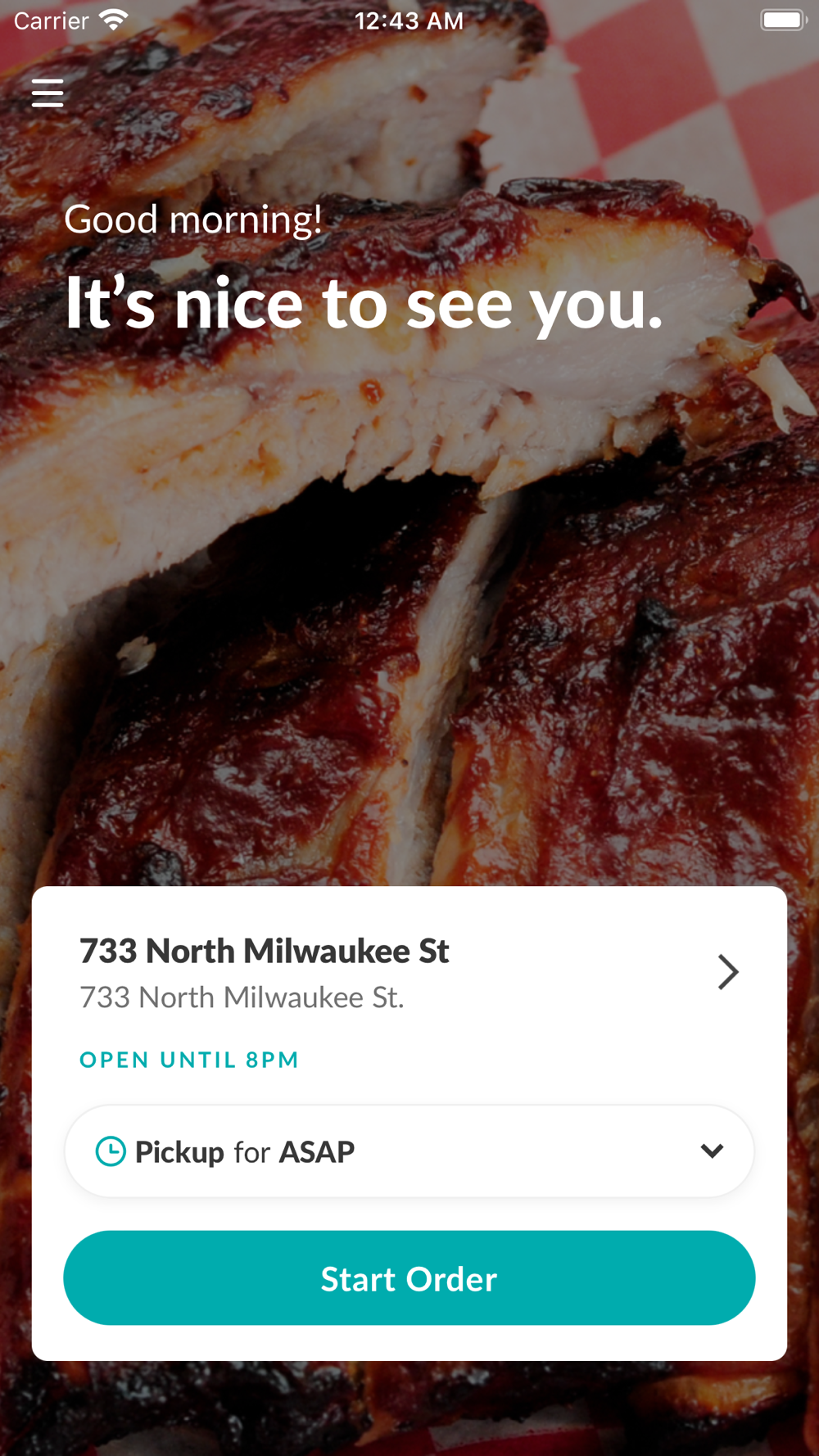Open the hamburger menu

[x=48, y=93]
